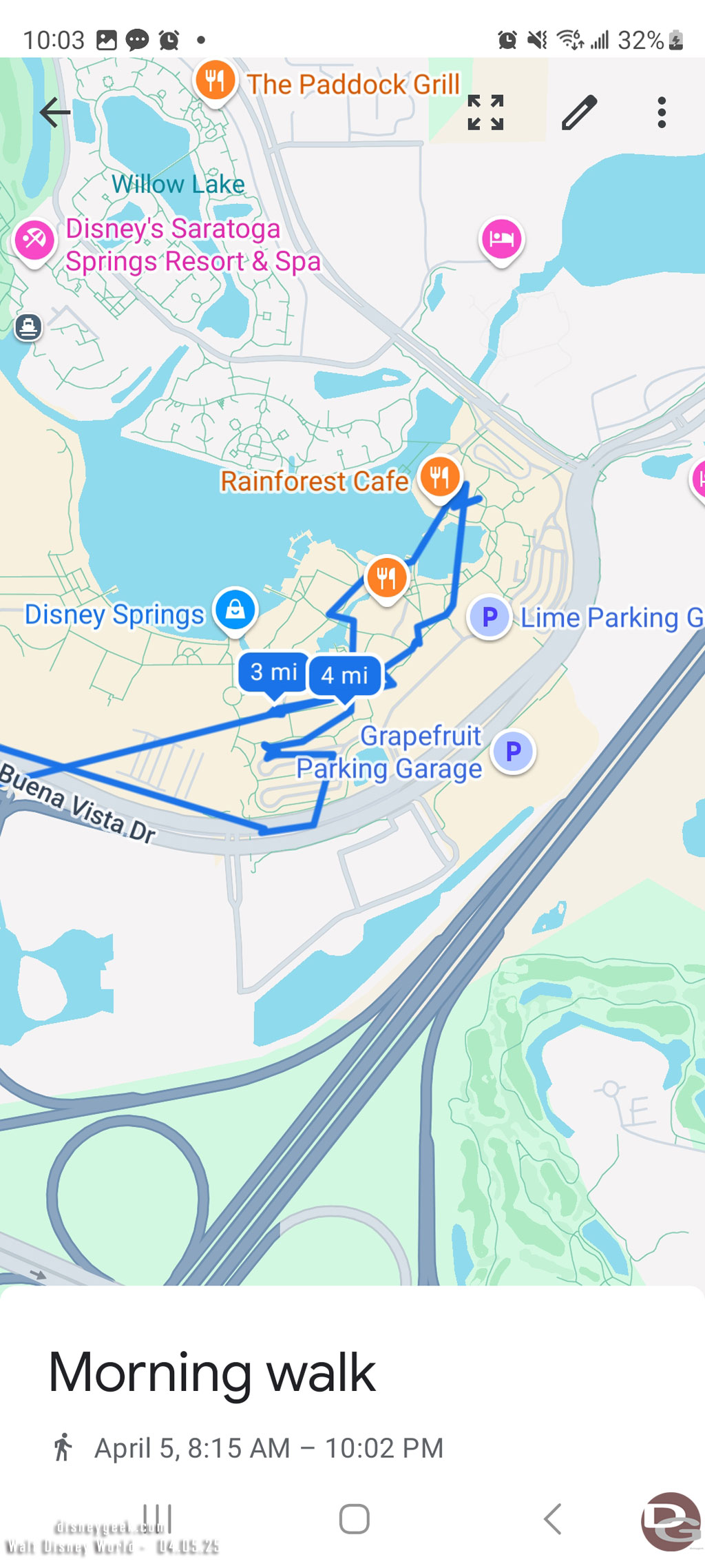Open the Disney Springs shopping pin
705x1568 pixels.
[235, 610]
